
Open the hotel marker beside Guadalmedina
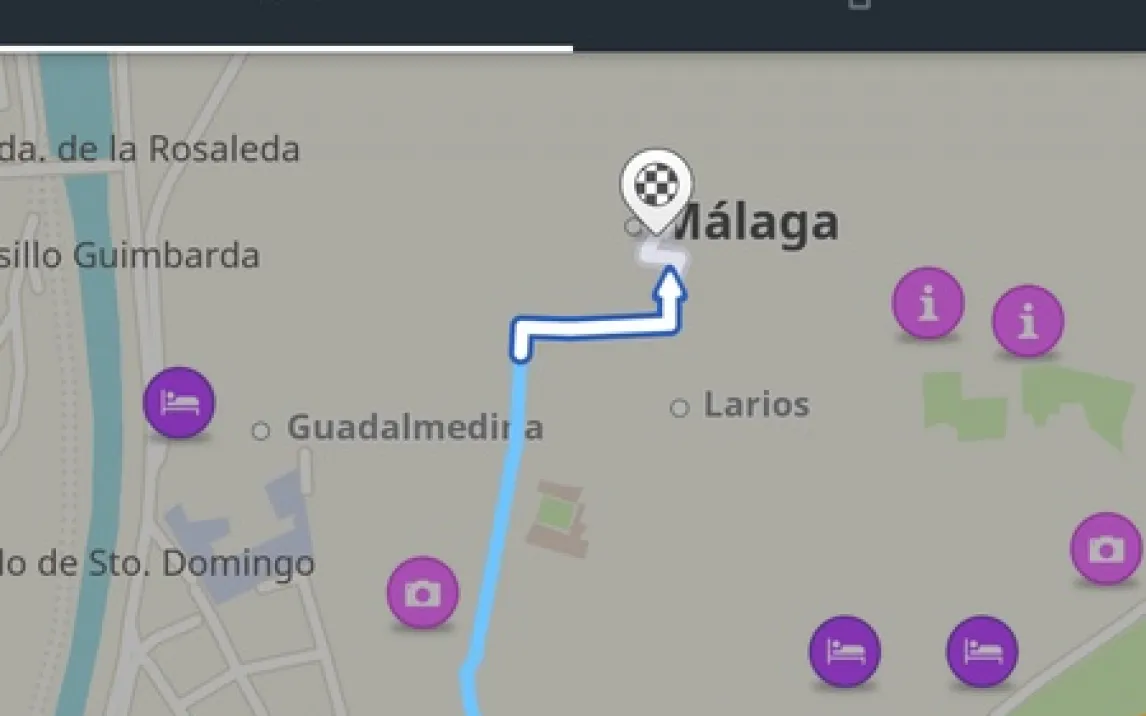click(179, 403)
